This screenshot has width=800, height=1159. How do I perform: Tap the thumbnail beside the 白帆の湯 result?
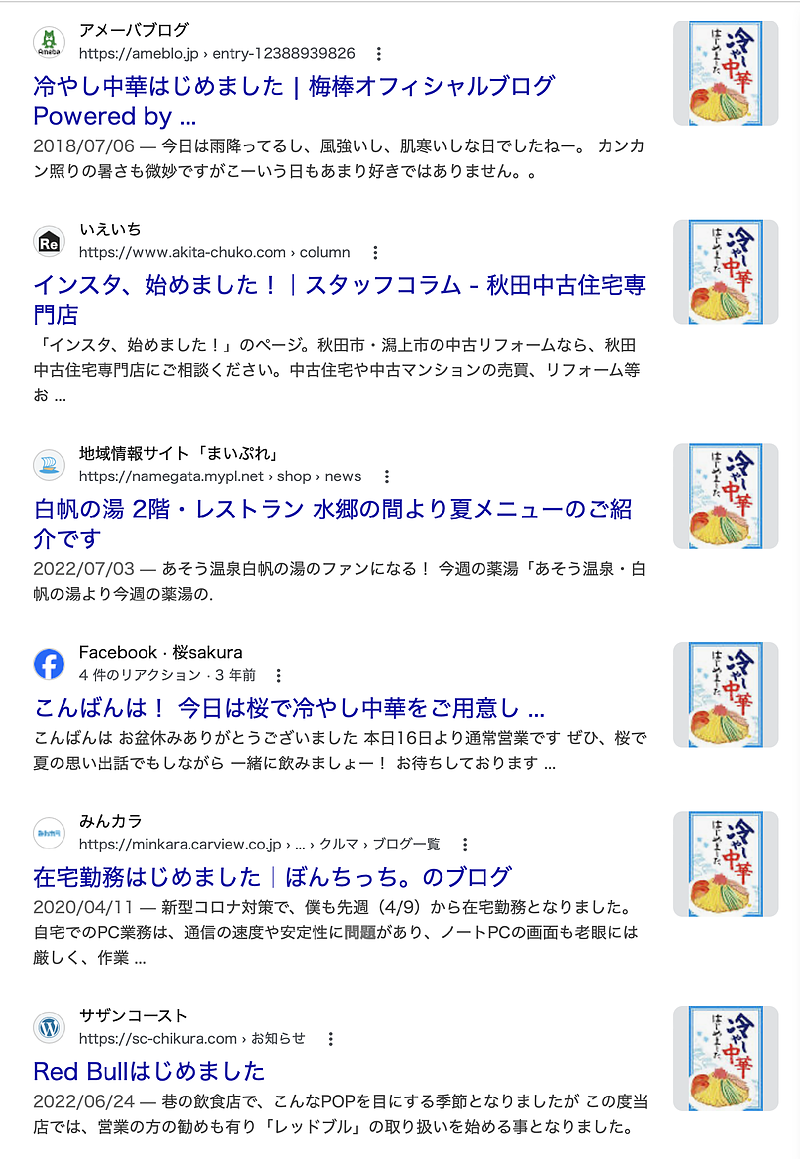(725, 496)
